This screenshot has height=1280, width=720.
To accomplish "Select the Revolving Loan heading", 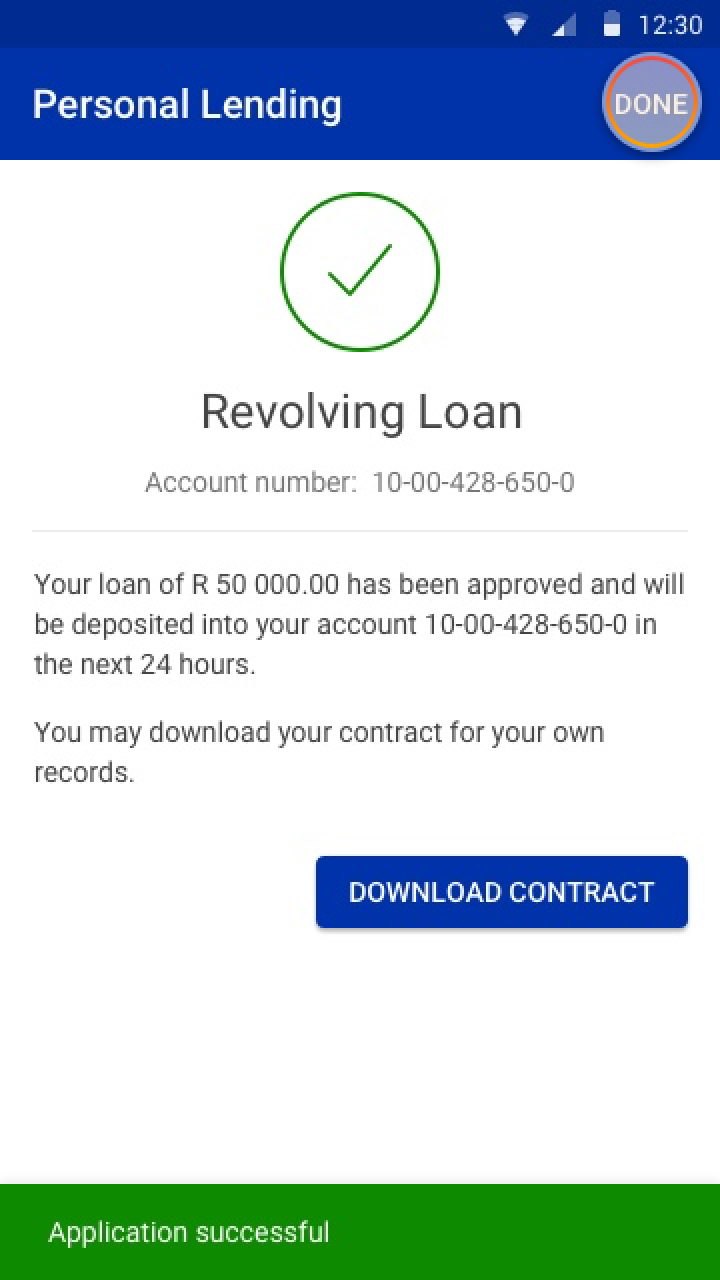I will (361, 410).
